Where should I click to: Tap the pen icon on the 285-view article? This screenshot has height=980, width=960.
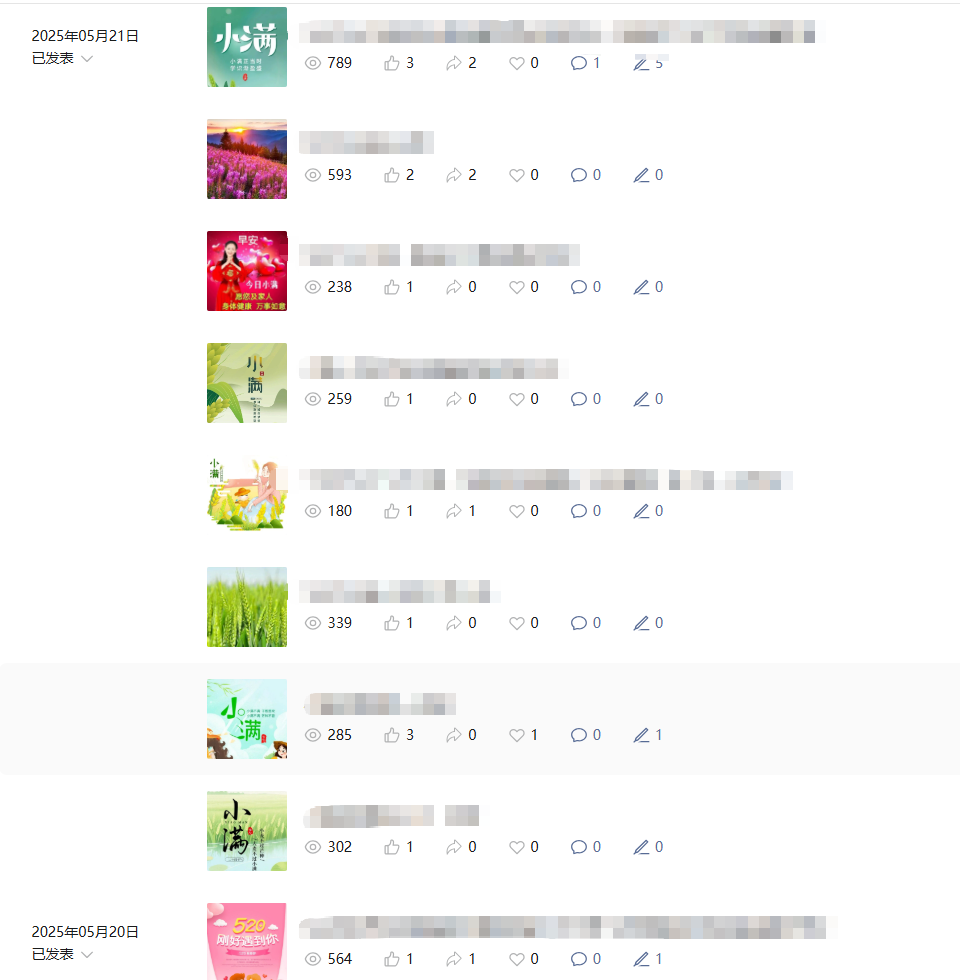(642, 735)
